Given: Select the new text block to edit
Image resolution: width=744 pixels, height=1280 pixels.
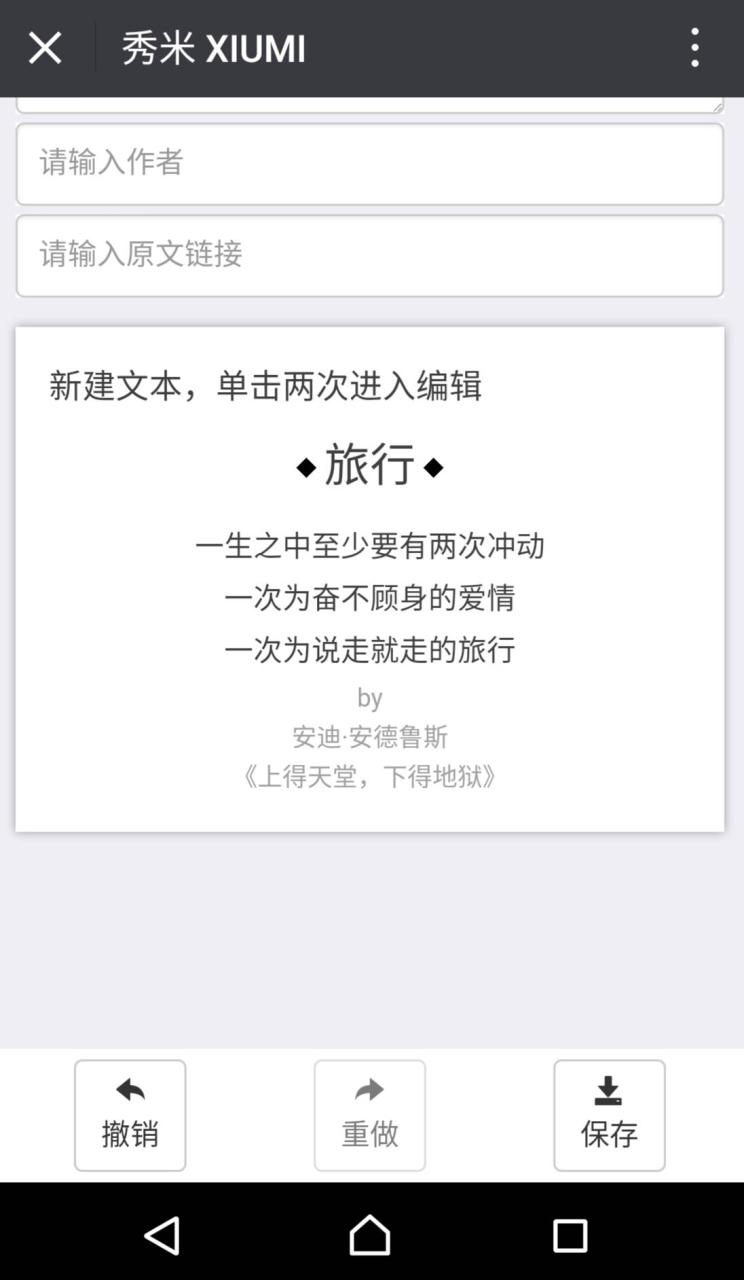Looking at the screenshot, I should coord(266,386).
